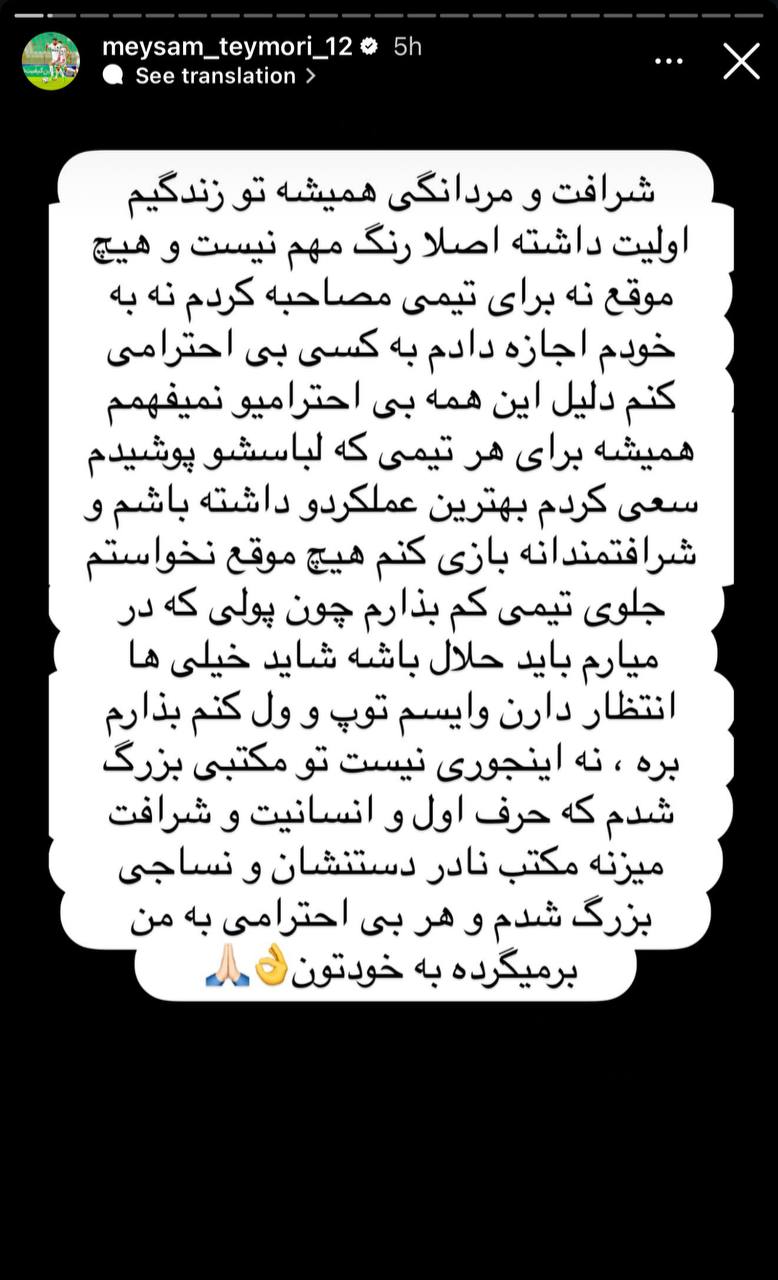This screenshot has height=1280, width=778.
Task: Tap the meysam_teymori_12 username
Action: [227, 46]
